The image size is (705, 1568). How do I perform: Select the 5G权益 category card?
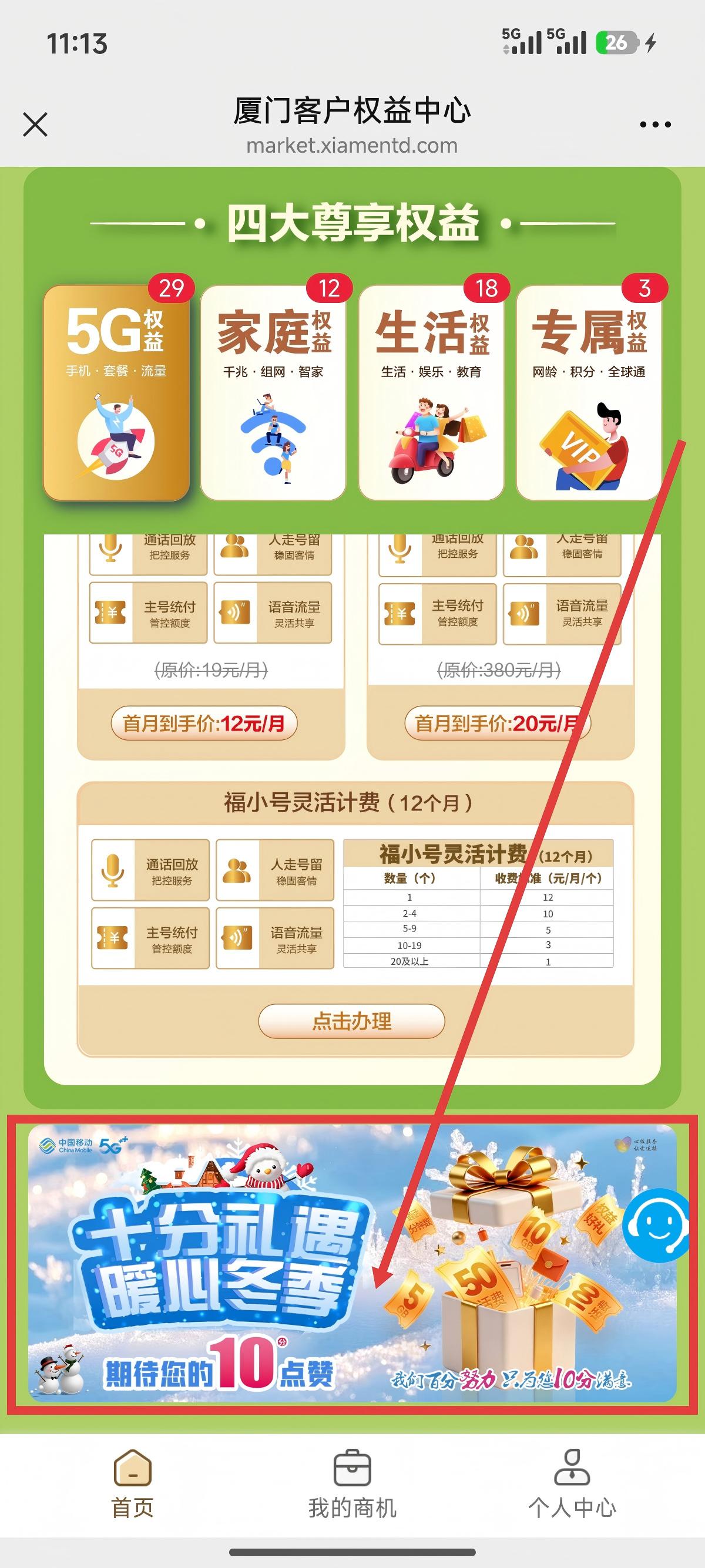[x=116, y=393]
